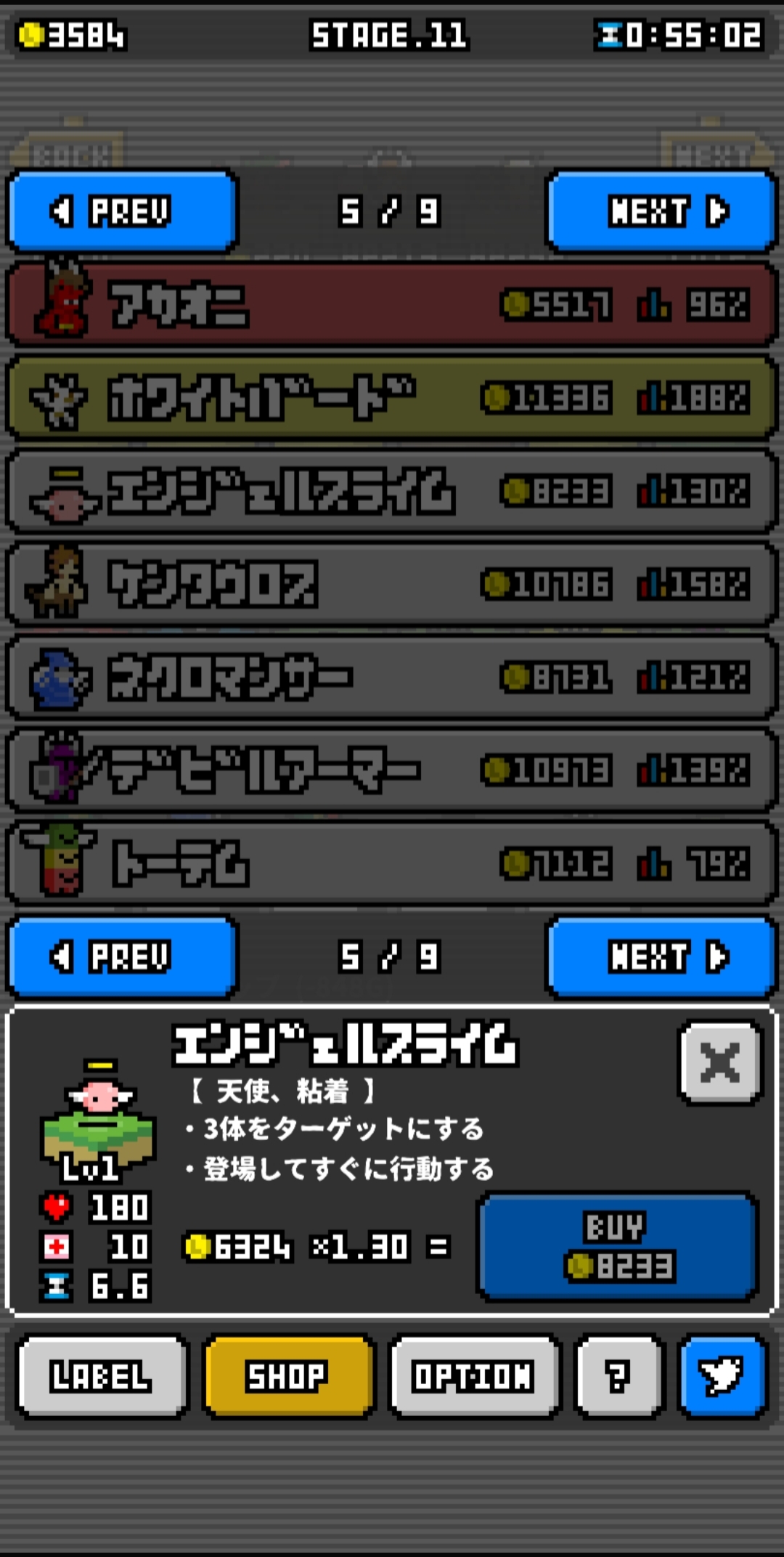Go back with the bottom PREV button
Image resolution: width=784 pixels, height=1557 pixels.
coord(121,958)
